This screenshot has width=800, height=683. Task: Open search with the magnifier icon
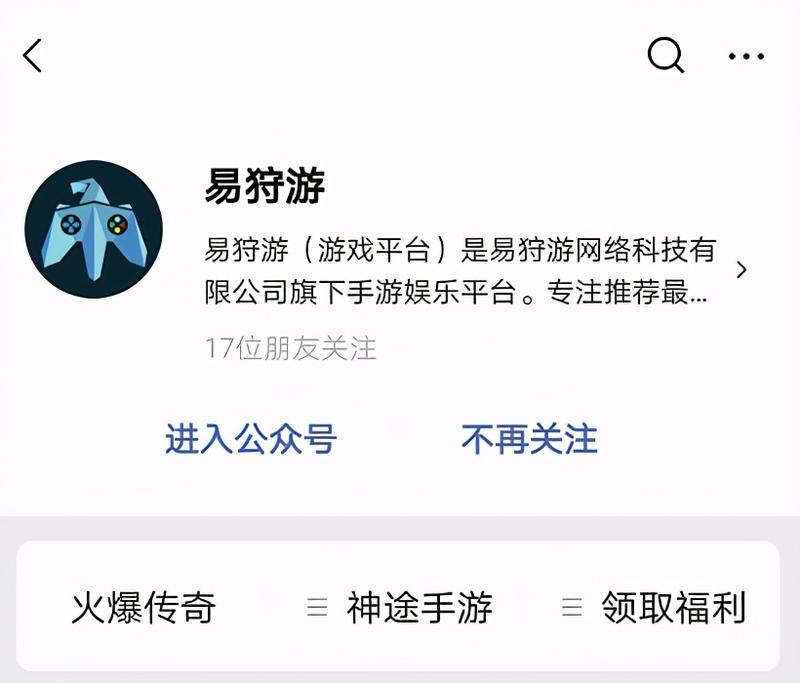pyautogui.click(x=666, y=56)
